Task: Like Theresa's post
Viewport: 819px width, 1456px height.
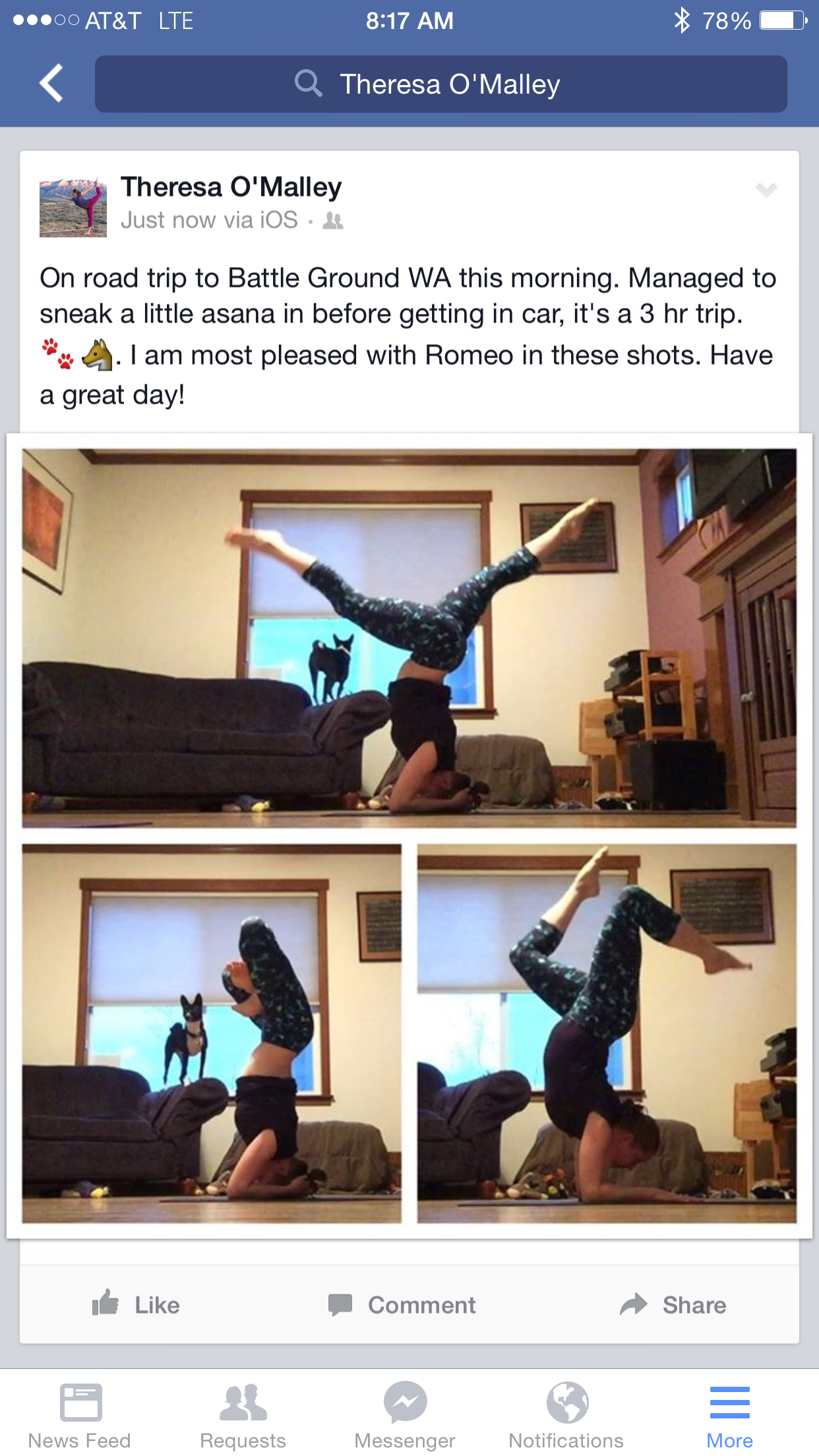Action: click(136, 1304)
